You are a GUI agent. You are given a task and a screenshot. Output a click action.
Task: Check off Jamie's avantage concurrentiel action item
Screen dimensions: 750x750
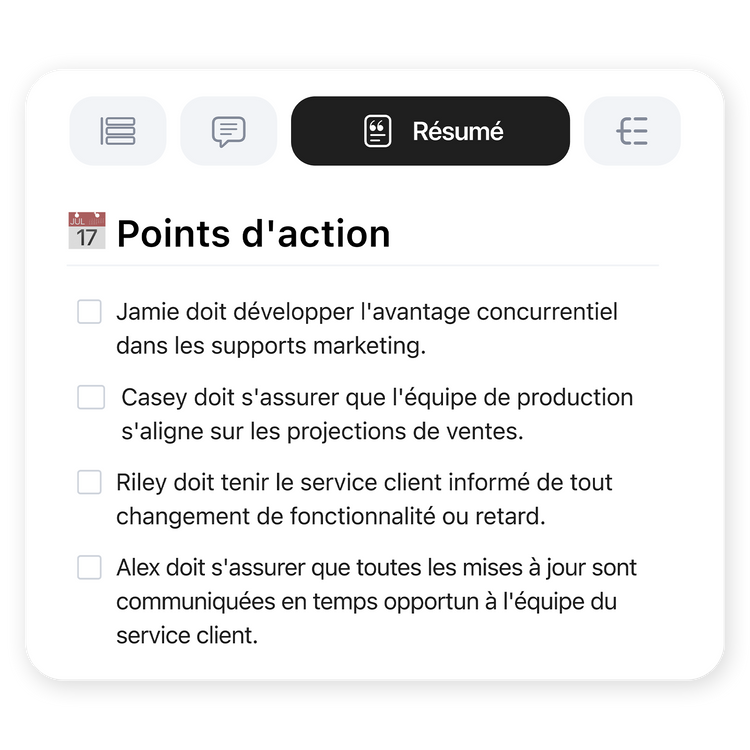click(90, 312)
